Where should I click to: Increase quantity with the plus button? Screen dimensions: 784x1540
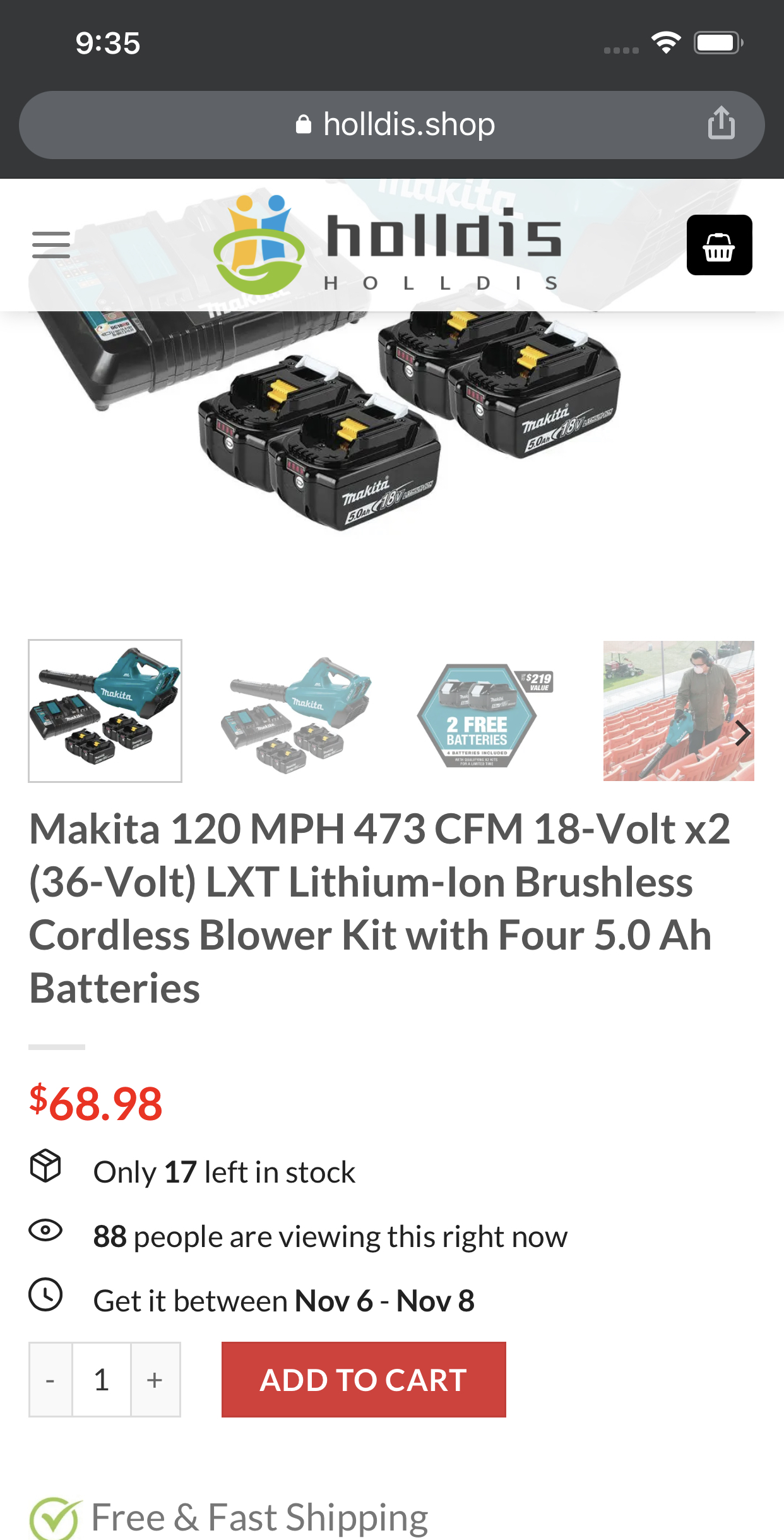click(x=155, y=1380)
